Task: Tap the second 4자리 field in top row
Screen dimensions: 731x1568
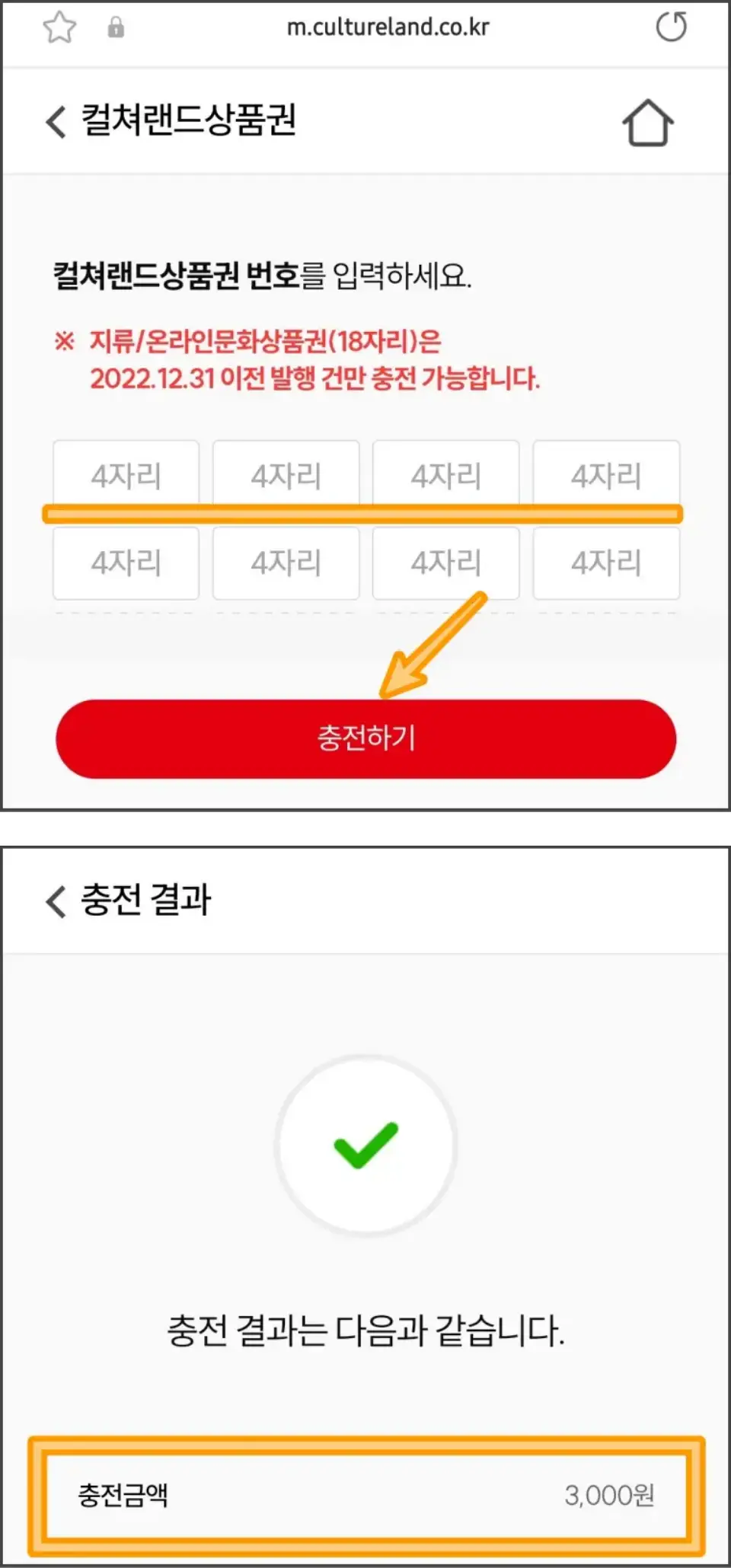Action: tap(286, 473)
